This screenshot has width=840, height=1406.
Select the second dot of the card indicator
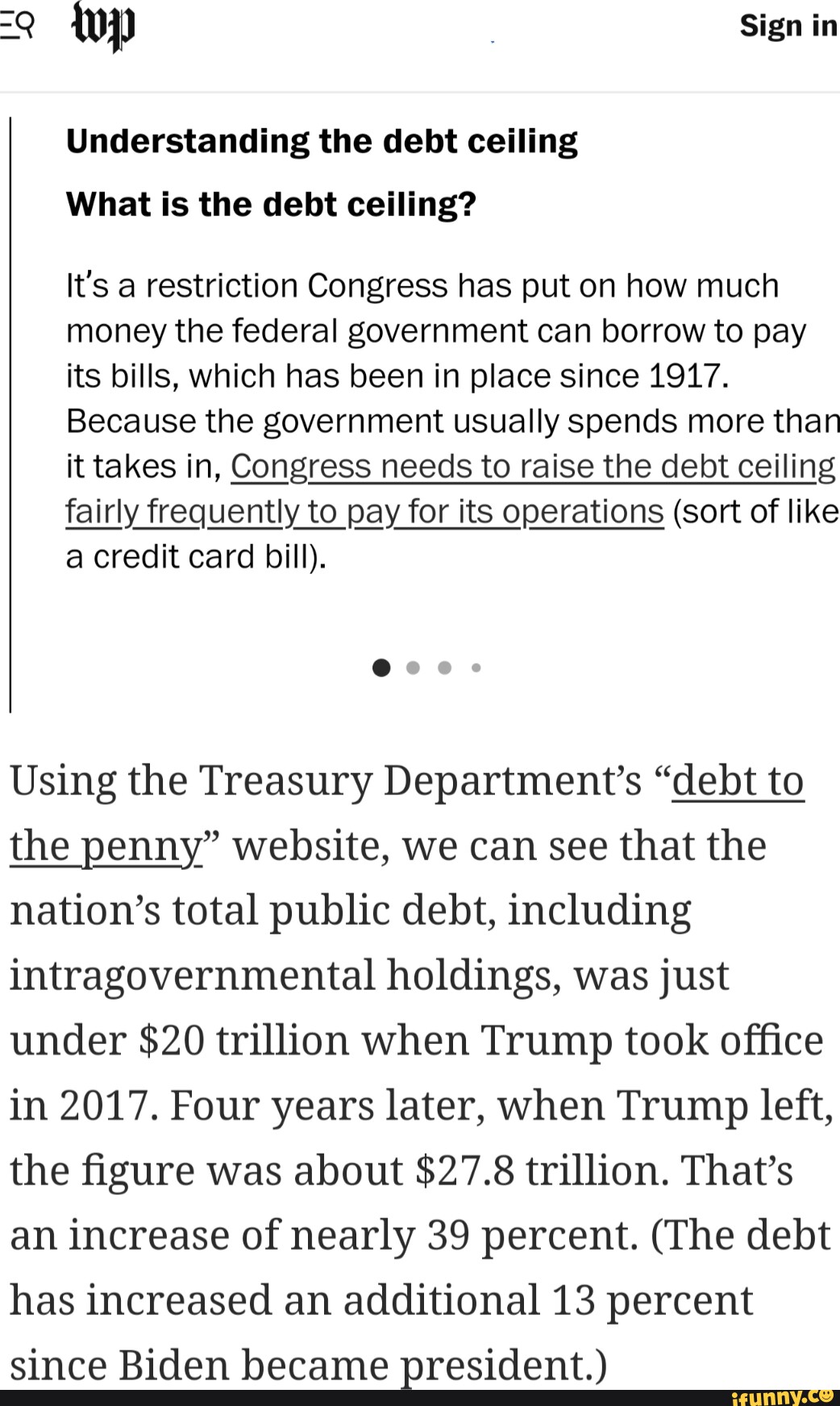tap(414, 668)
